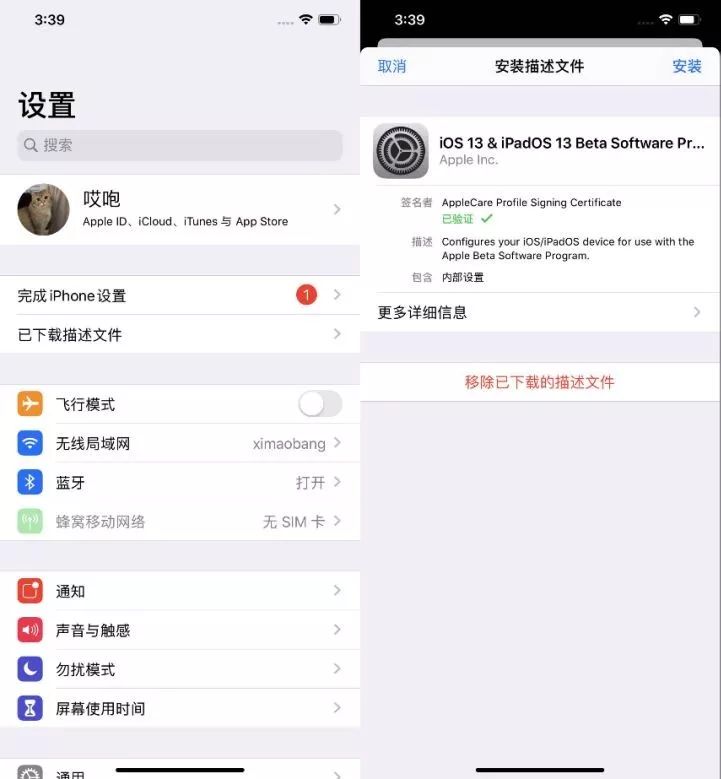Open the 哎咆 Apple ID account row

(180, 209)
